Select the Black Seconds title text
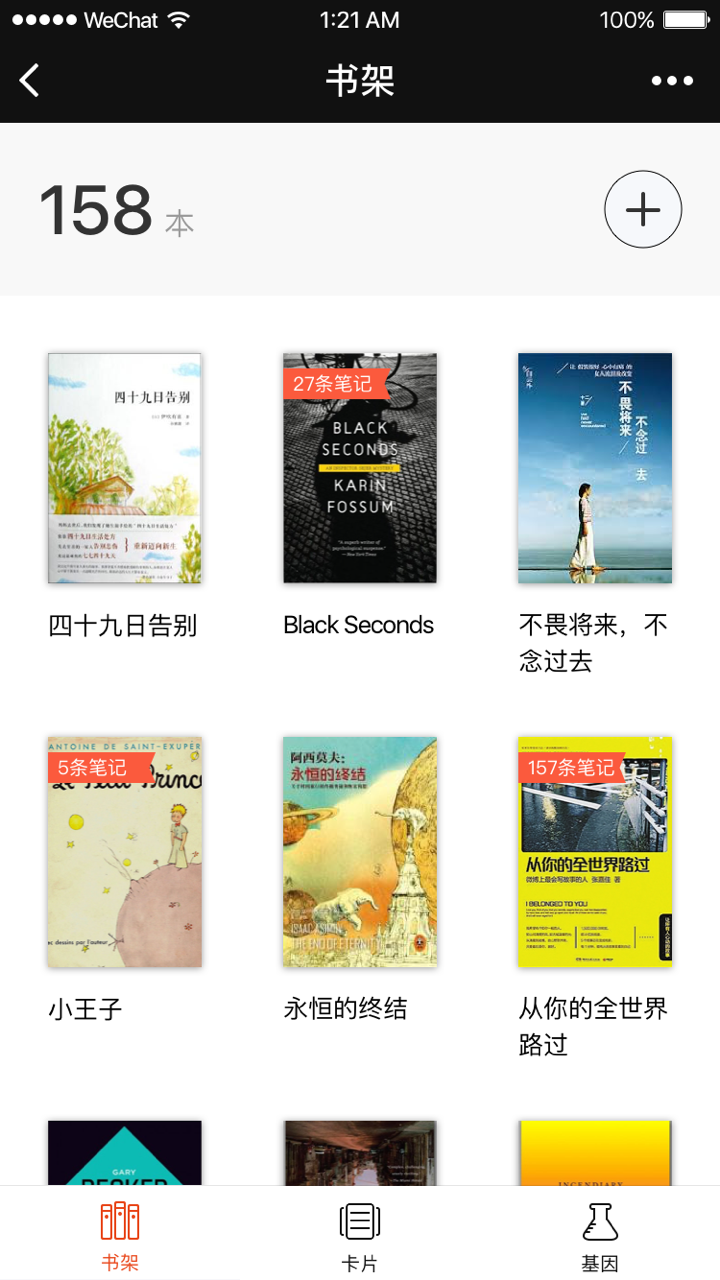 click(360, 625)
